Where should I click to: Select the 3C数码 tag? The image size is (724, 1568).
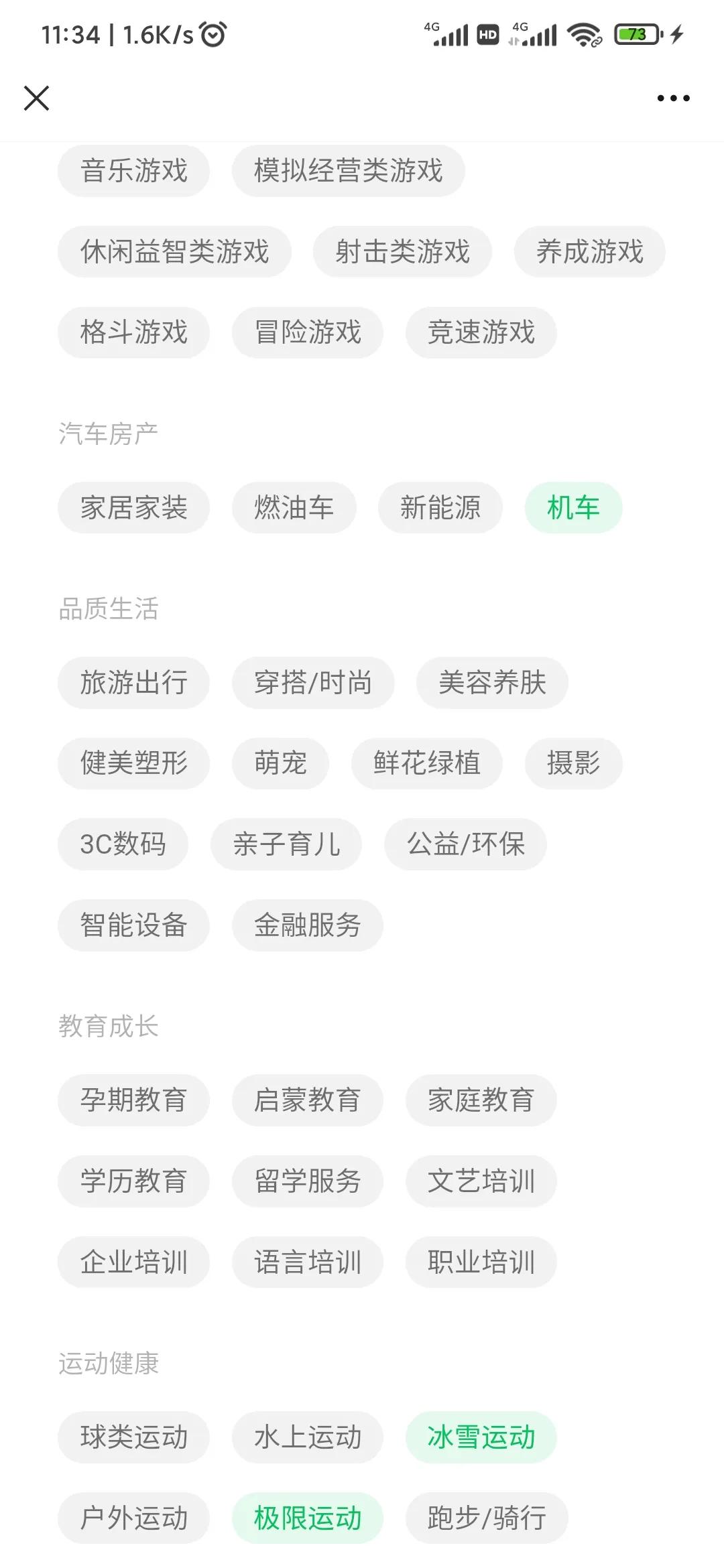tap(123, 844)
